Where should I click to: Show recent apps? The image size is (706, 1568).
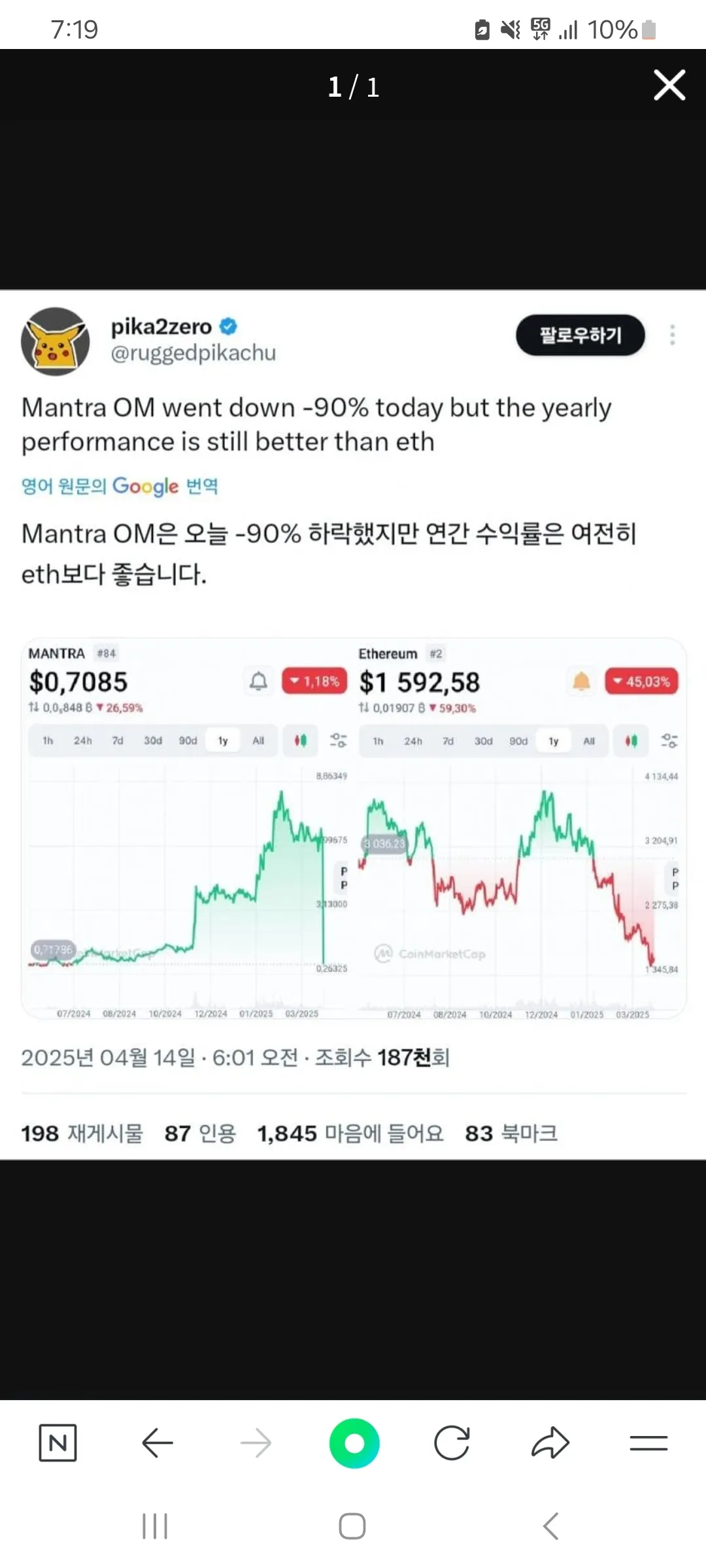point(155,1526)
